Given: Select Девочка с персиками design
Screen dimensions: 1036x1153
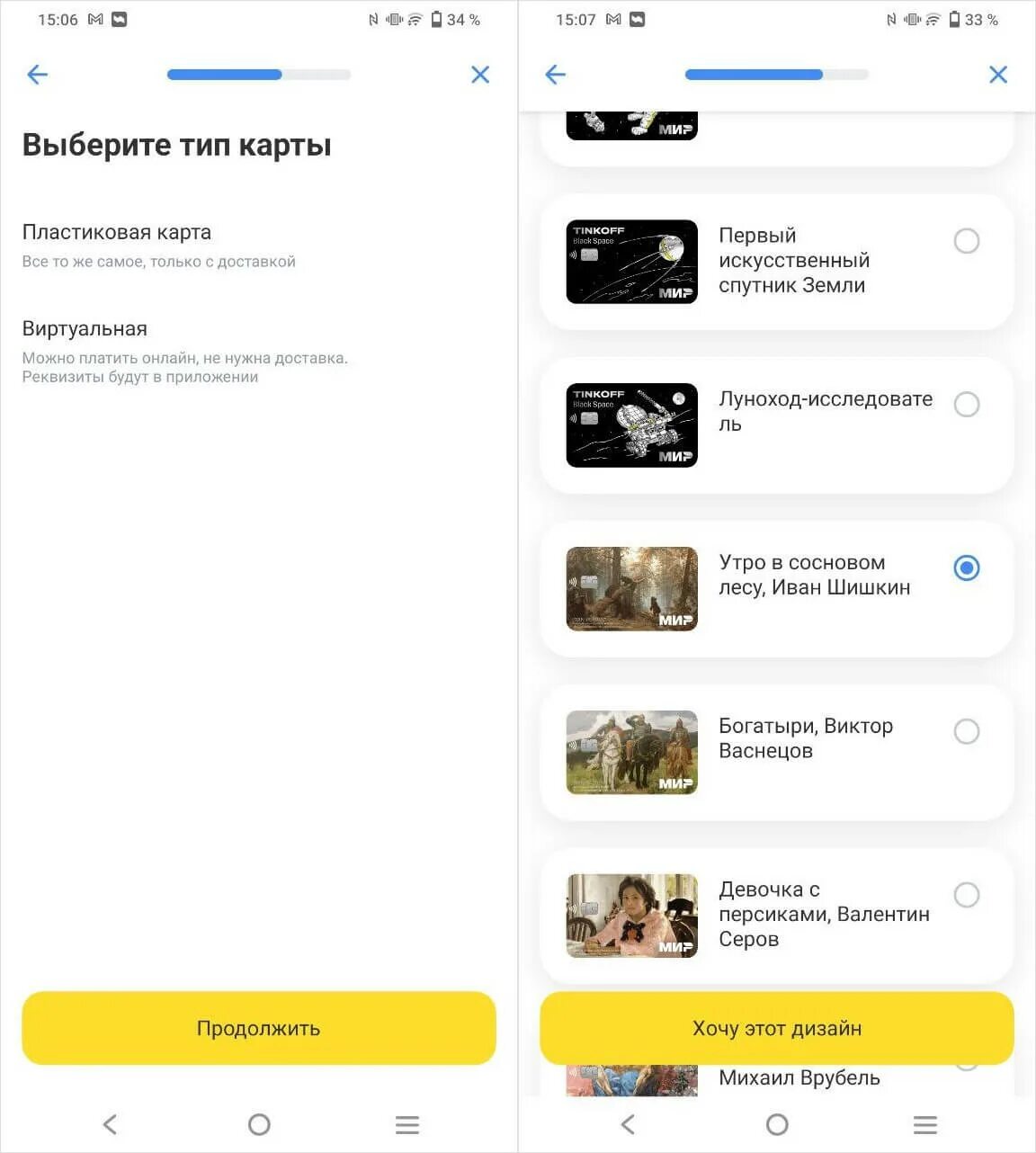Looking at the screenshot, I should [966, 896].
